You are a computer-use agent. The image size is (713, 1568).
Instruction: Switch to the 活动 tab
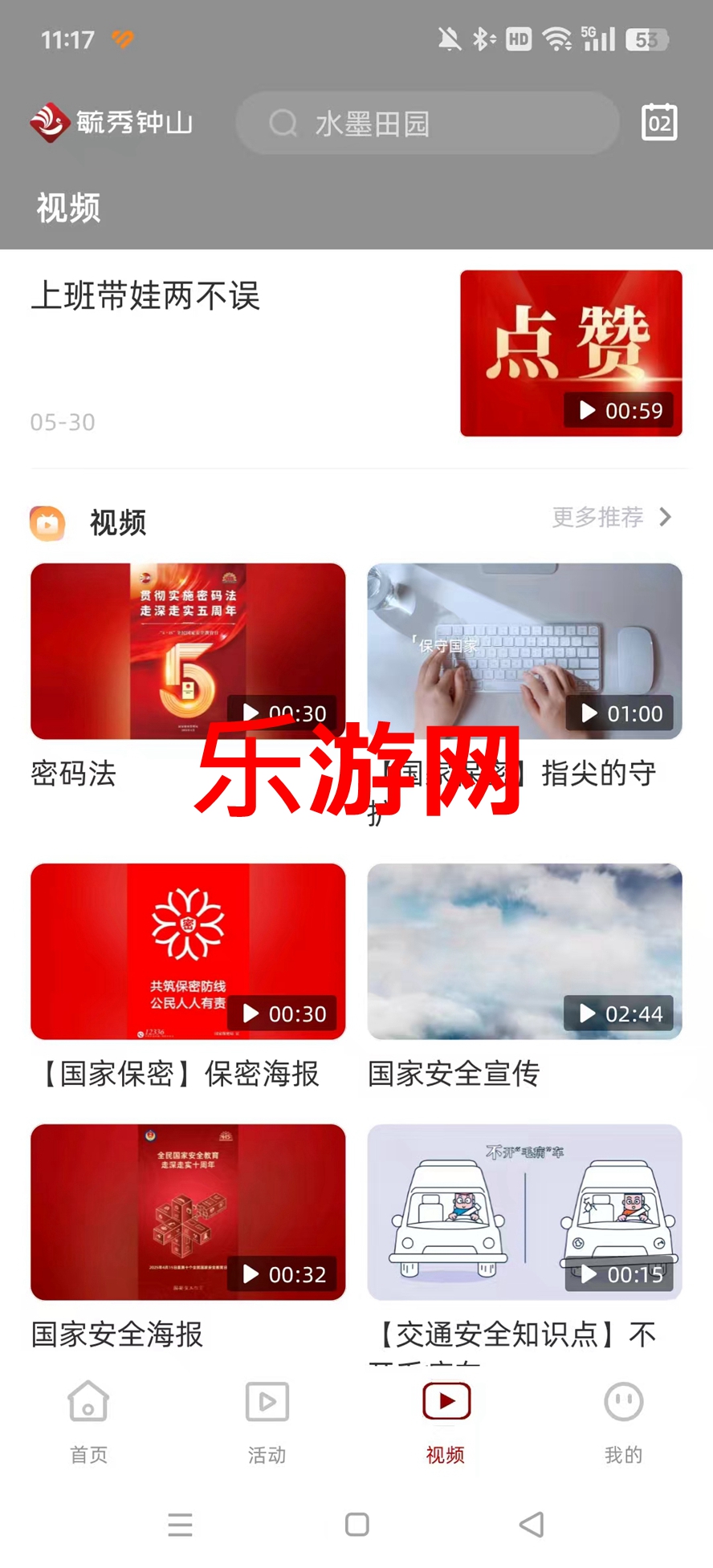pos(267,1421)
